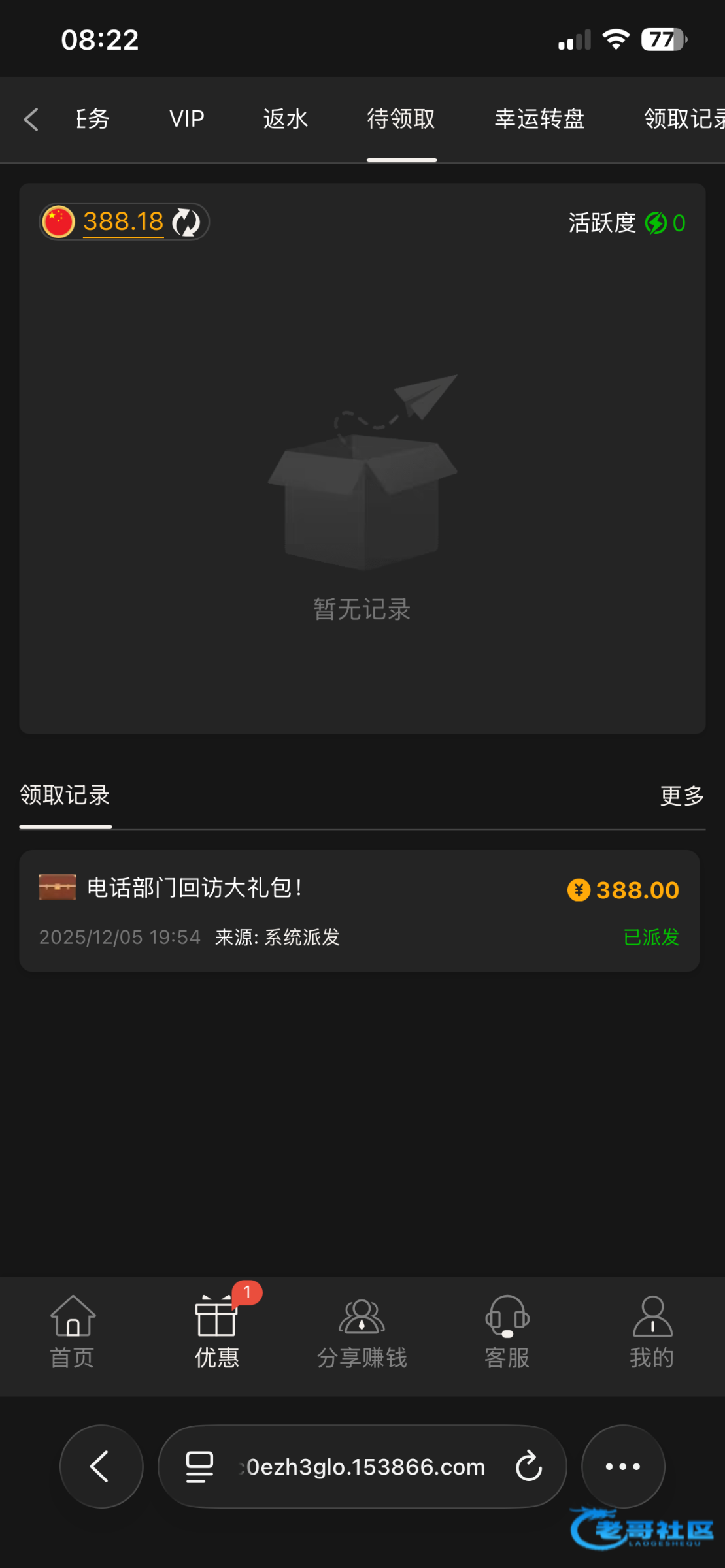The image size is (725, 1568).
Task: Refresh the 388.18 balance
Action: (186, 222)
